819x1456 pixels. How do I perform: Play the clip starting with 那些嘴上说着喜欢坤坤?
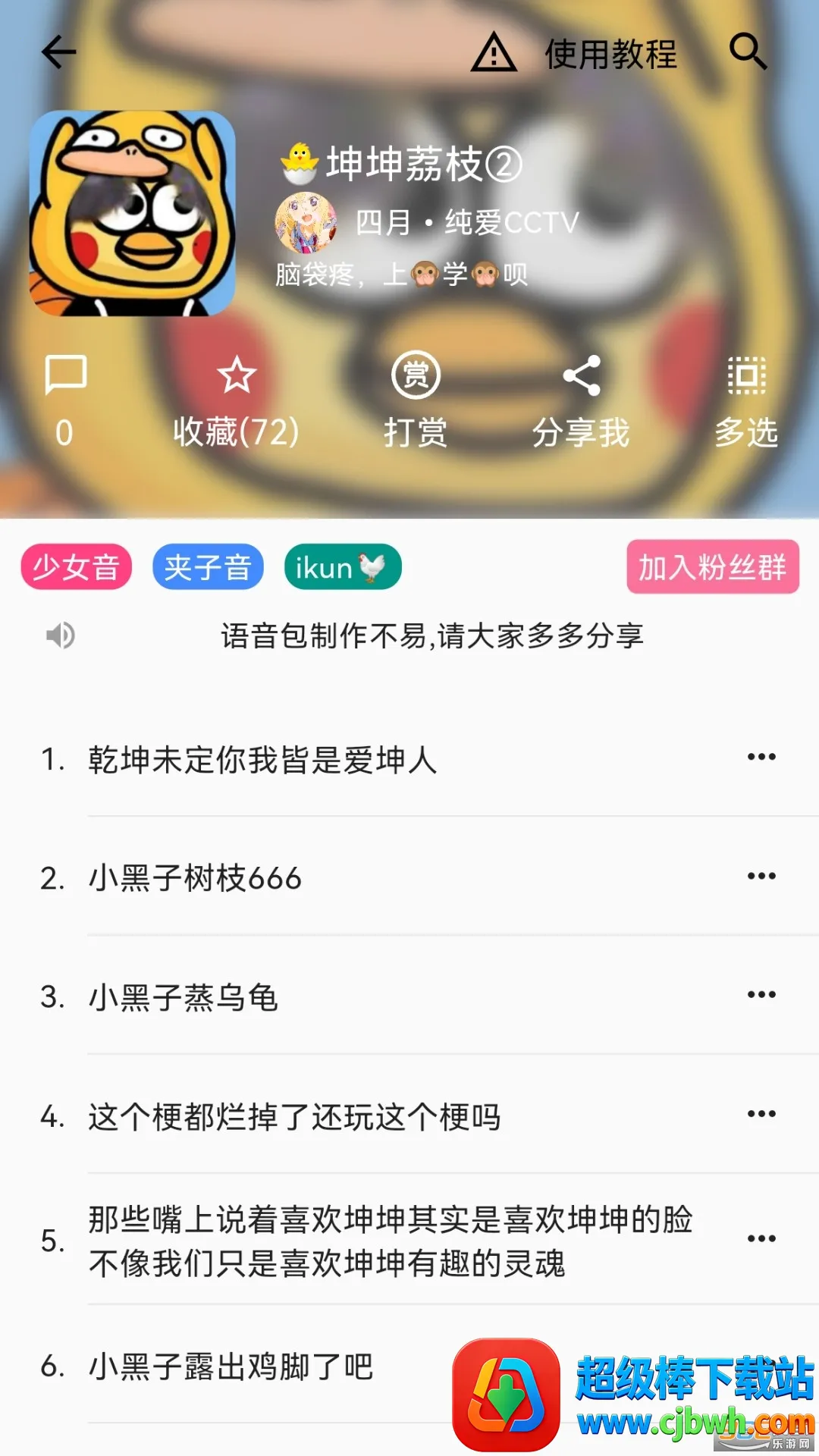point(390,1241)
